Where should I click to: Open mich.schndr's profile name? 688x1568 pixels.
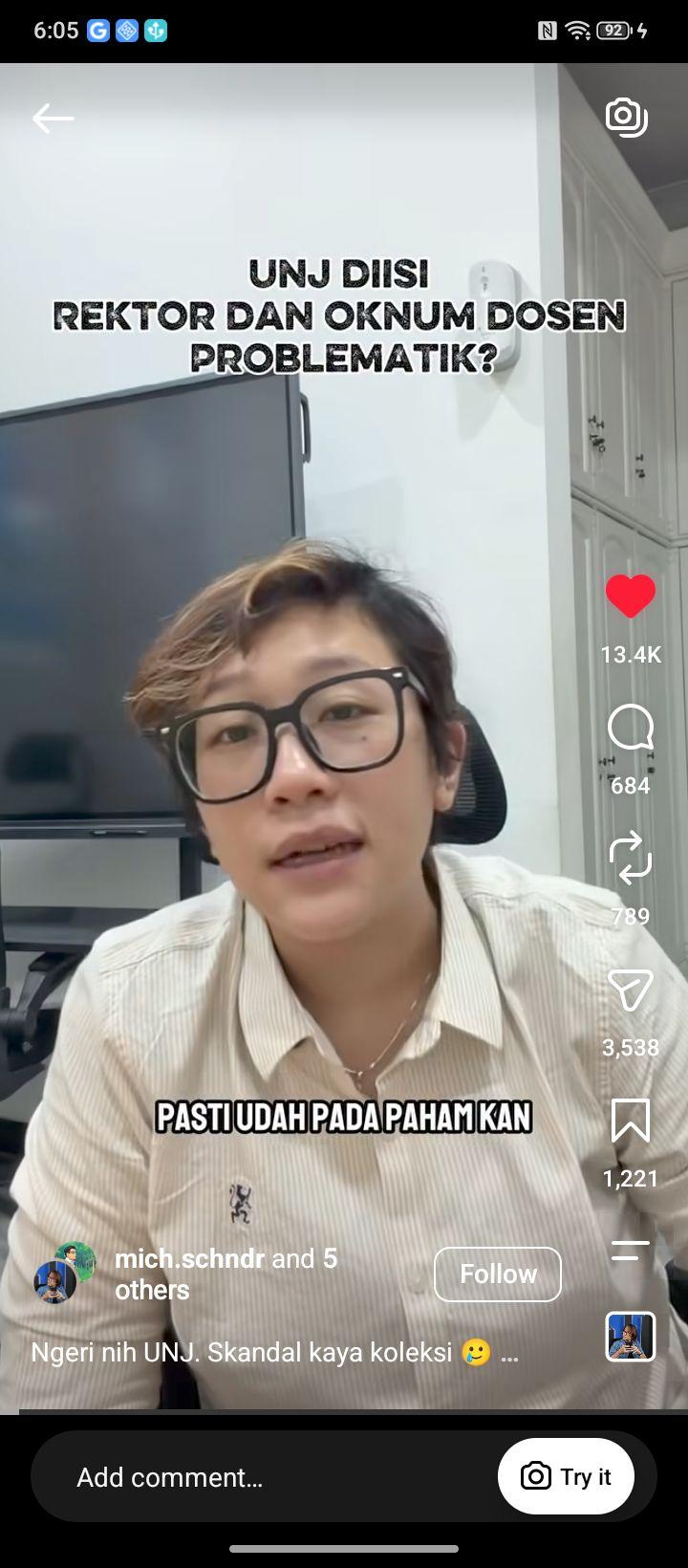189,1258
